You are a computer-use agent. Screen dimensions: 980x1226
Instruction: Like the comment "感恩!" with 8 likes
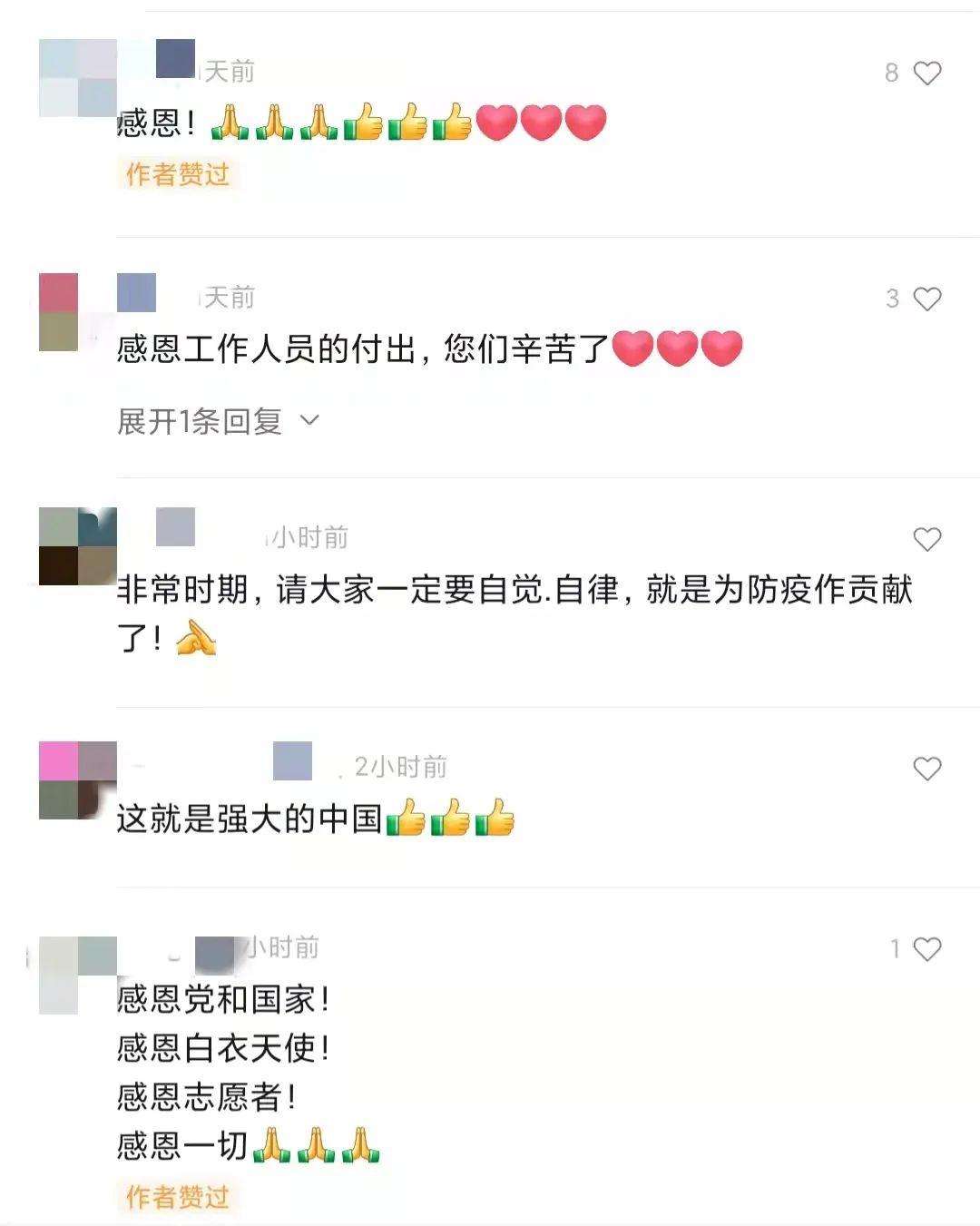pyautogui.click(x=926, y=74)
